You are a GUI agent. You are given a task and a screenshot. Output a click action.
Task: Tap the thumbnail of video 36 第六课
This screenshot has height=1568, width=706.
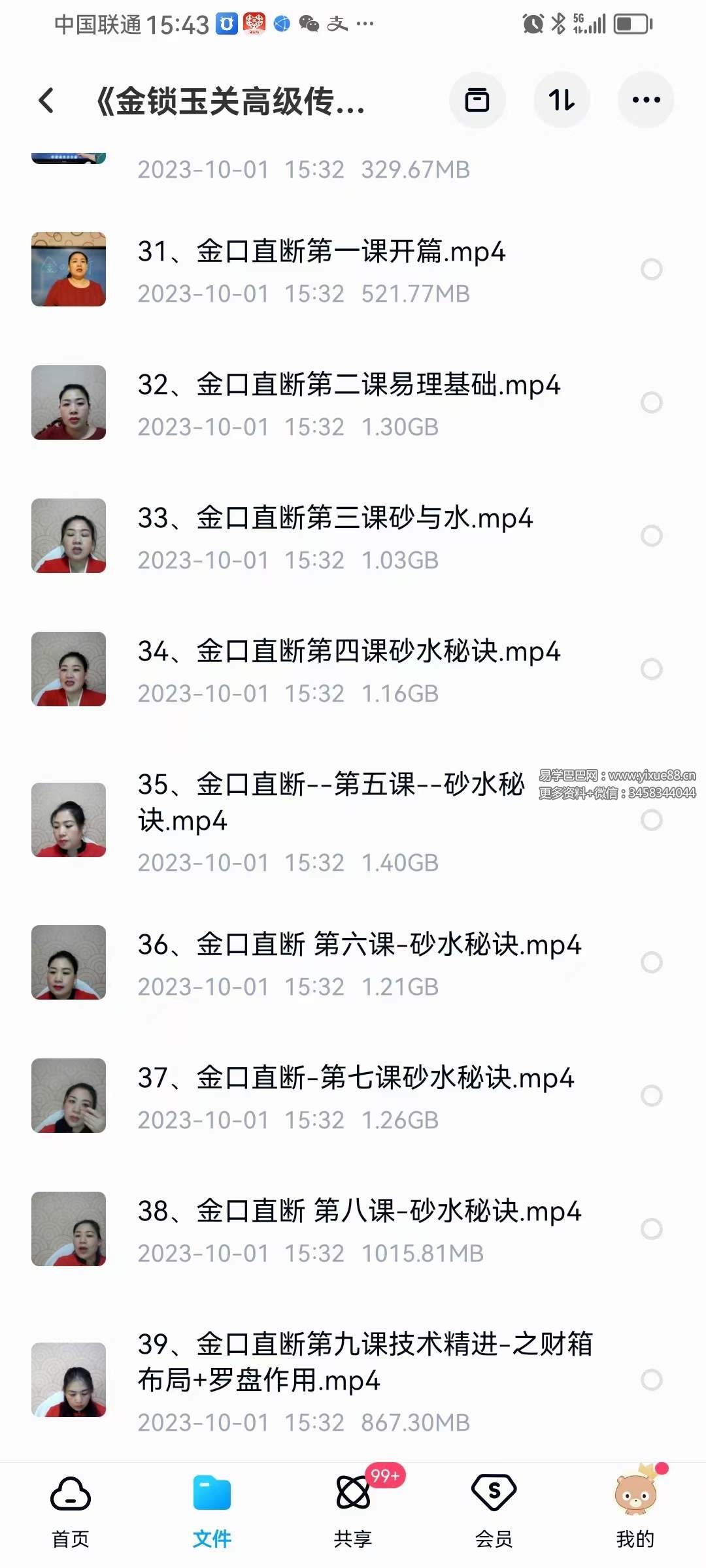coord(69,962)
